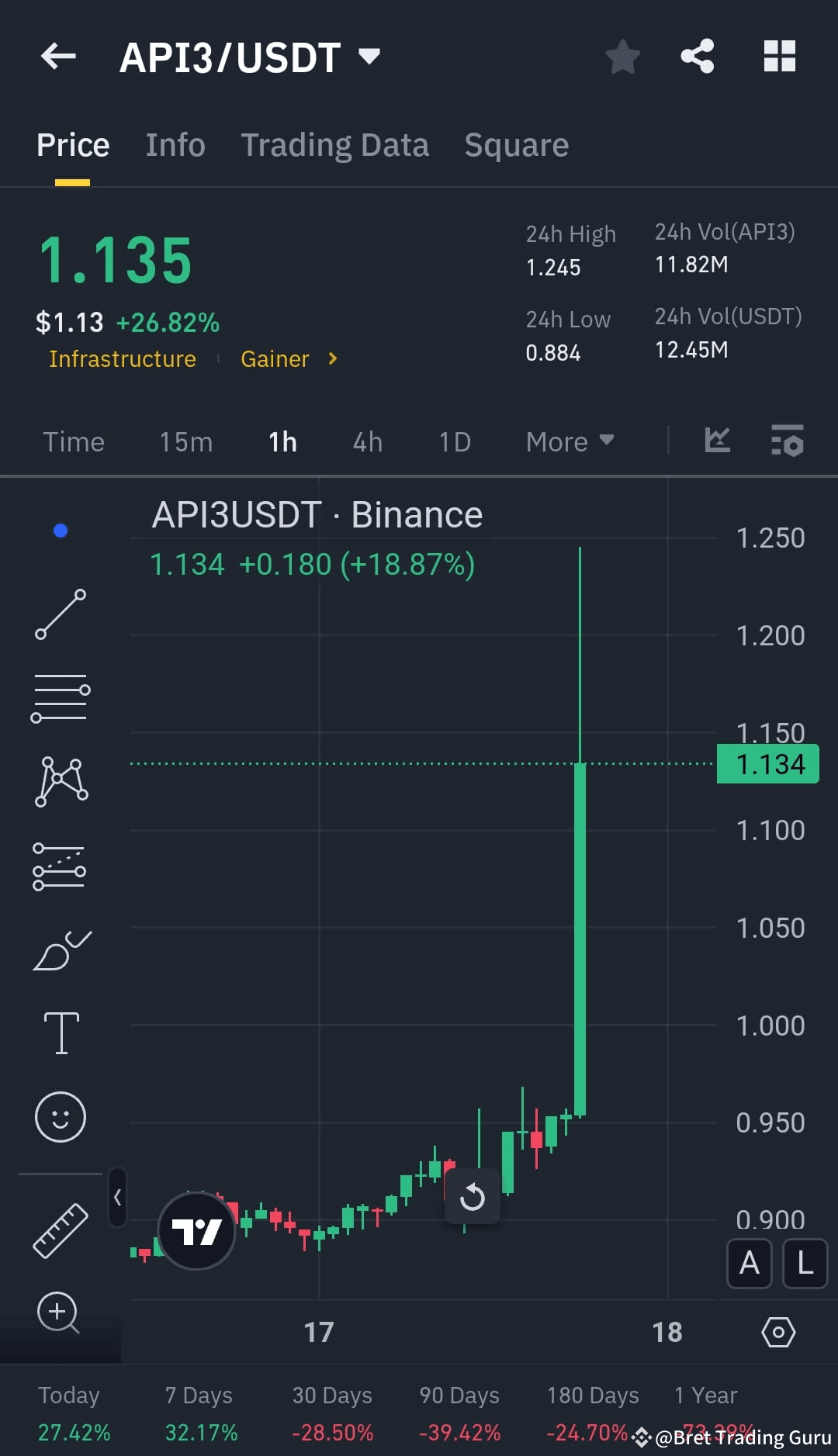Toggle auto-scale with the A button

pyautogui.click(x=748, y=1264)
